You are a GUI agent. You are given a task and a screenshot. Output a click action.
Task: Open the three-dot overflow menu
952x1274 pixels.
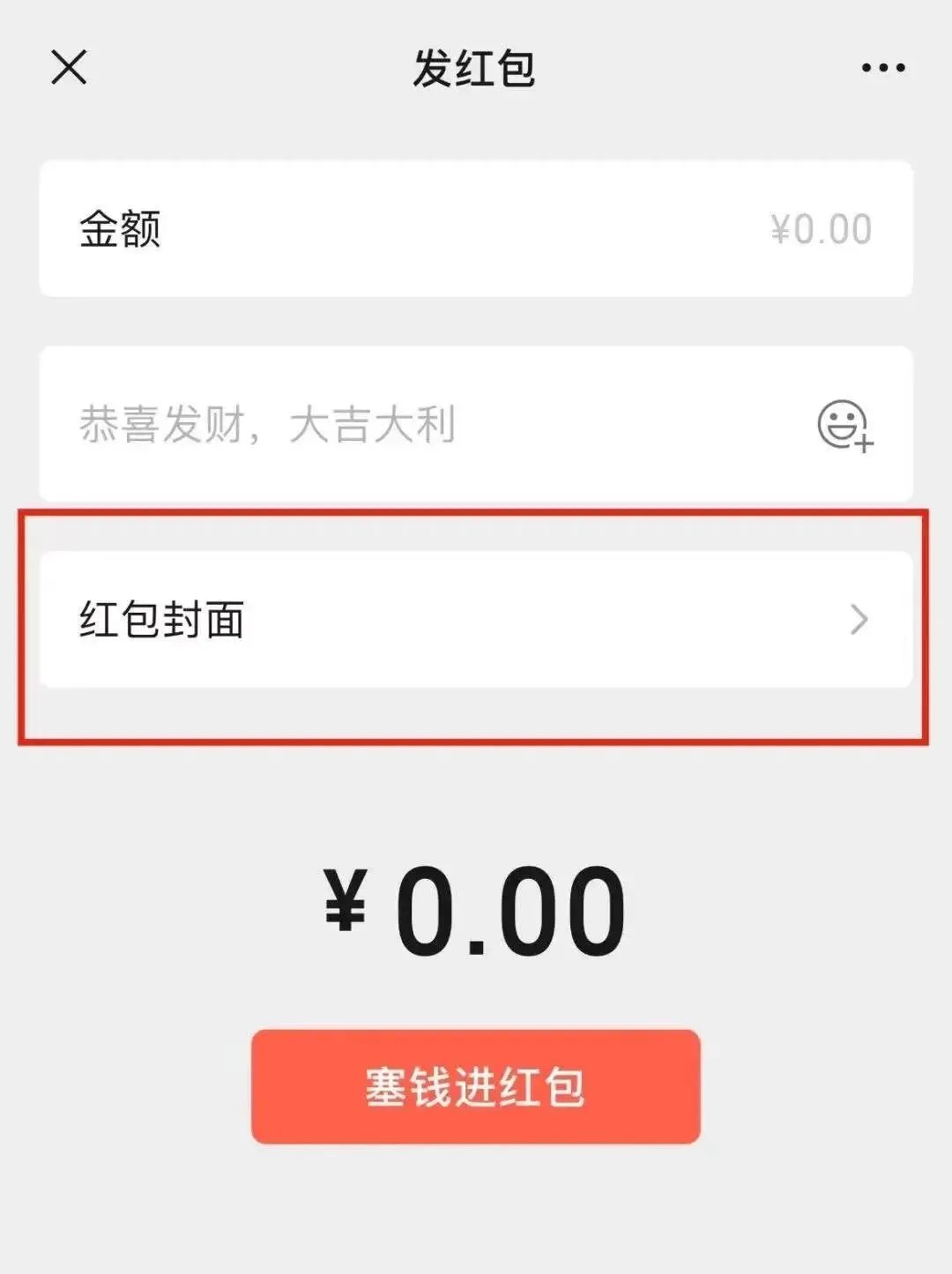pos(882,68)
